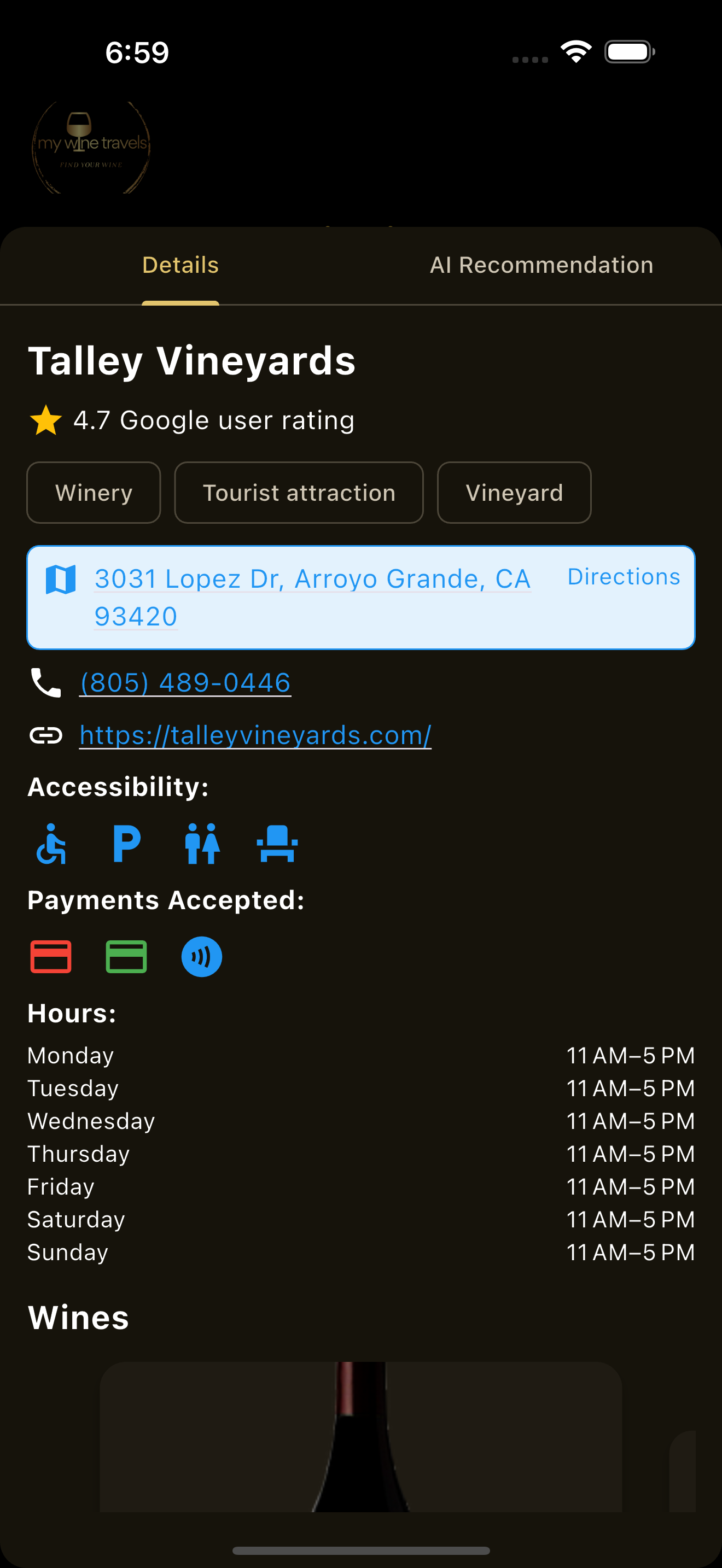Open the 3031 Lopez Dr address link
Image resolution: width=722 pixels, height=1568 pixels.
[312, 579]
